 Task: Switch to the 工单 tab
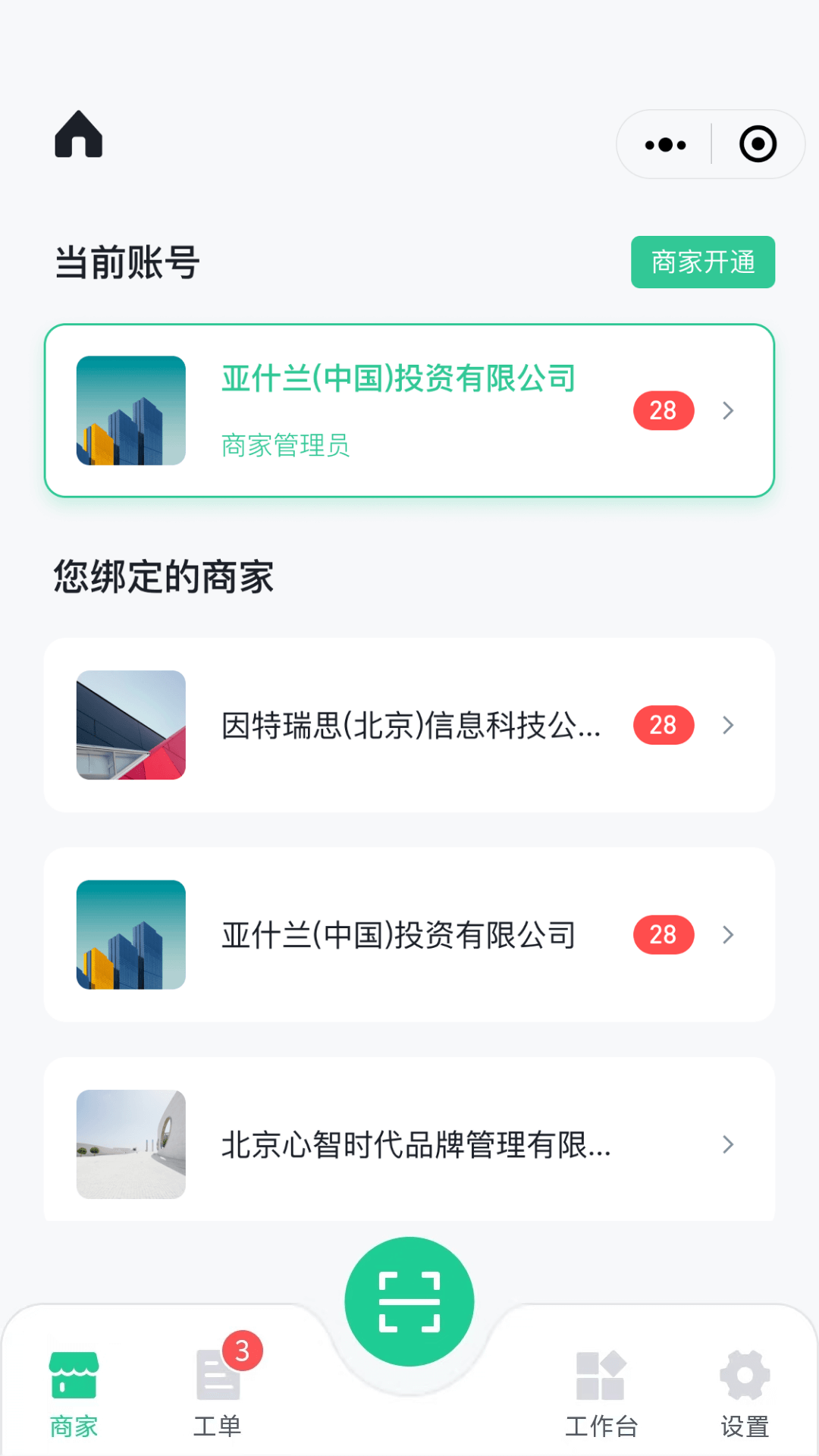pos(218,1394)
